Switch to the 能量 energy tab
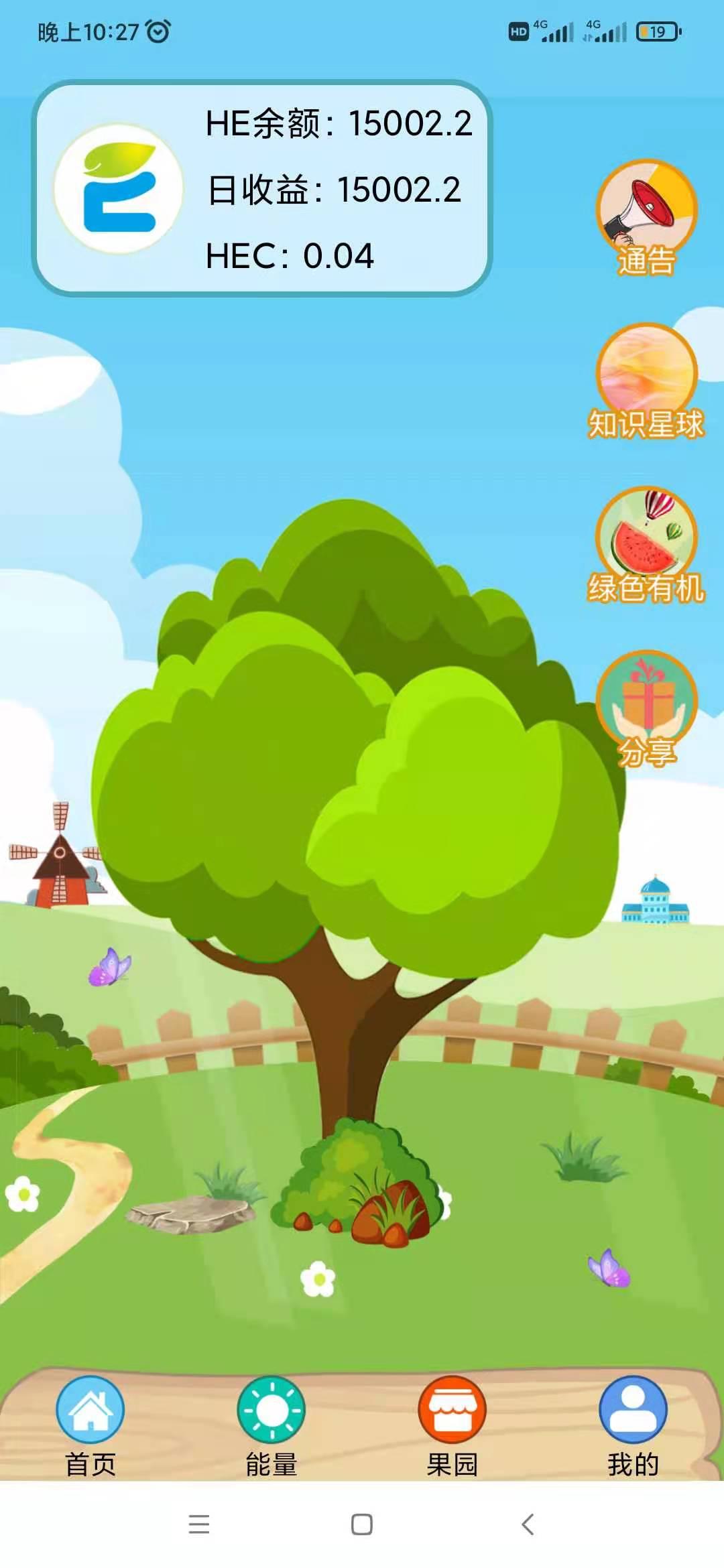This screenshot has width=724, height=1568. pos(271,1425)
